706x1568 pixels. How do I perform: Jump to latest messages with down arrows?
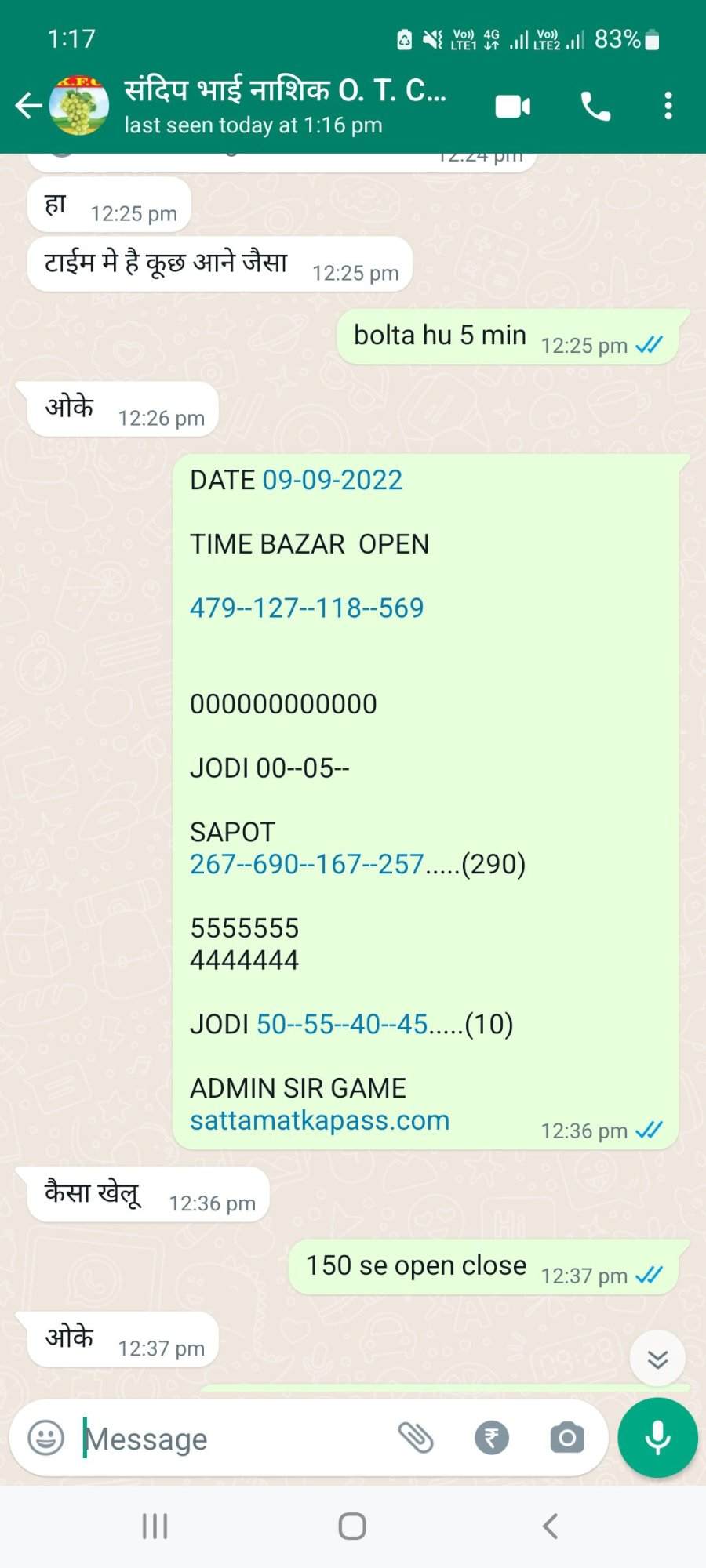(657, 1359)
